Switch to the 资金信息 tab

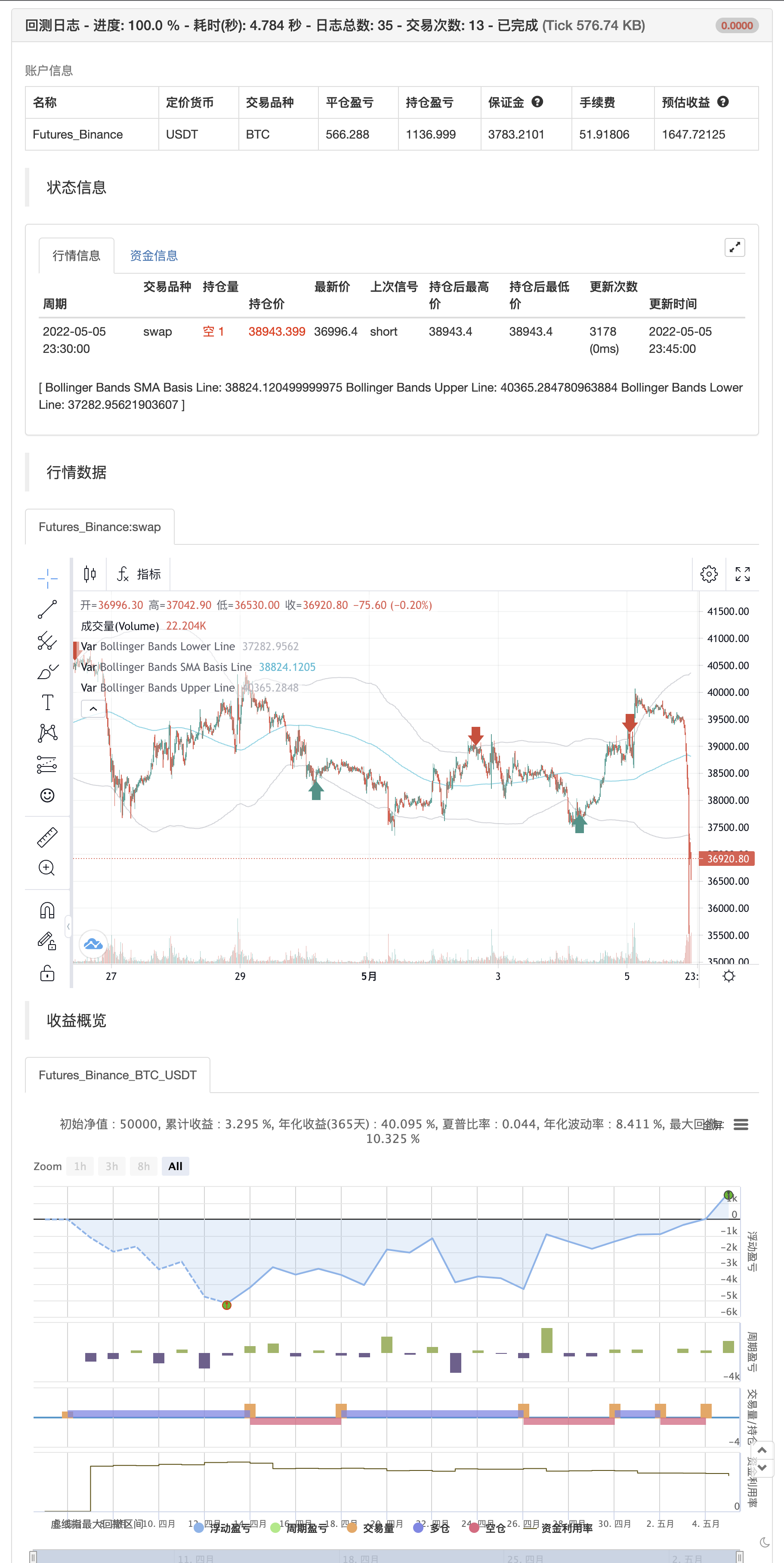(154, 256)
